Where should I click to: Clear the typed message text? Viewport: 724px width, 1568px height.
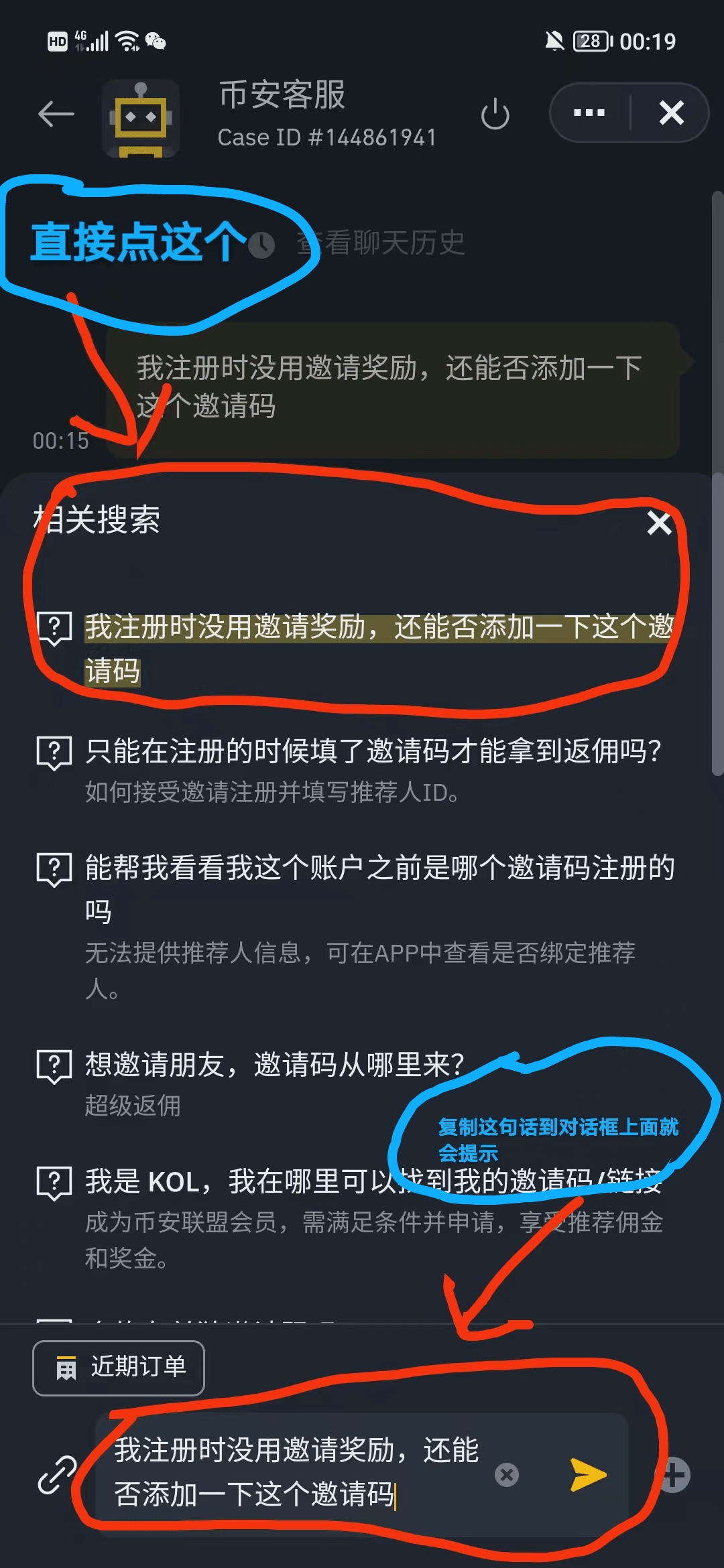[x=507, y=1474]
